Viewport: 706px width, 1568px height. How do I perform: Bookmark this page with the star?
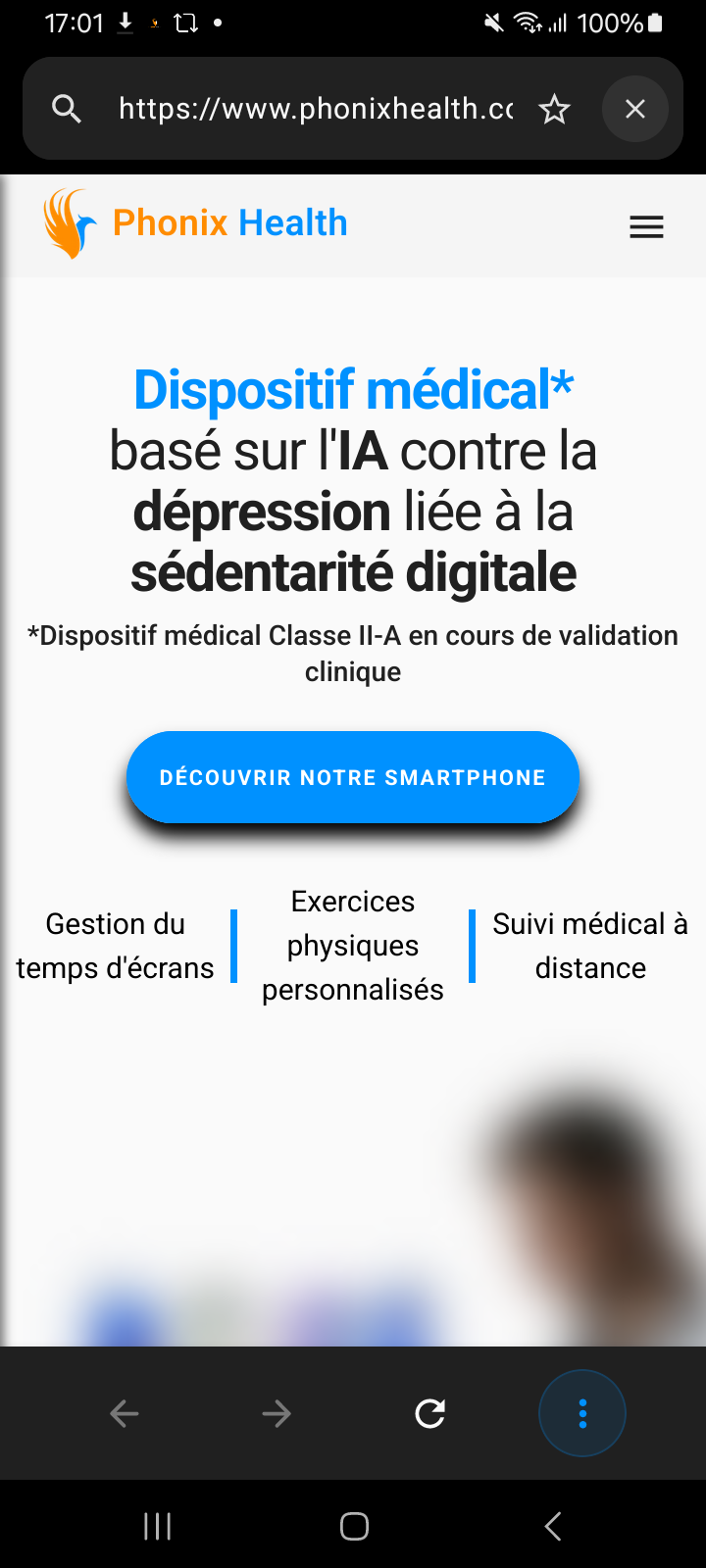tap(554, 109)
